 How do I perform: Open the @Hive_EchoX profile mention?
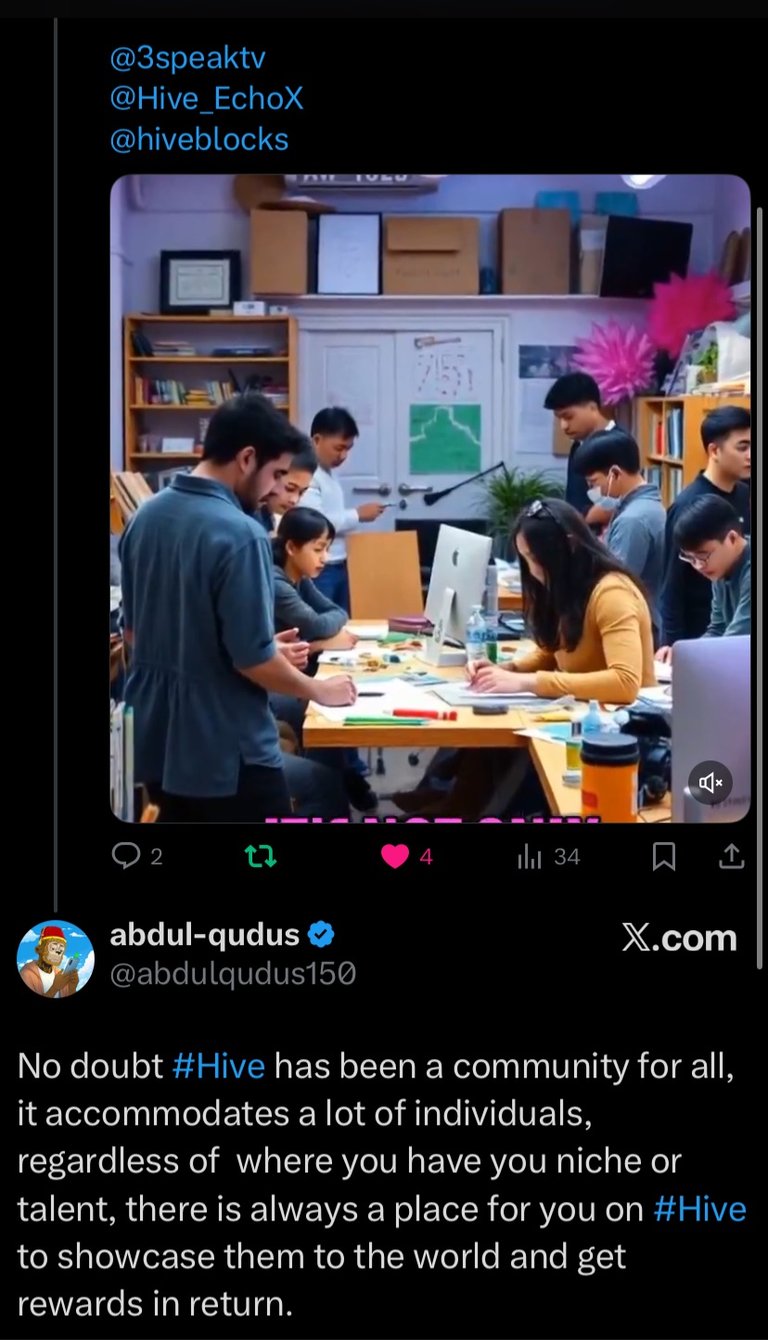tap(206, 98)
